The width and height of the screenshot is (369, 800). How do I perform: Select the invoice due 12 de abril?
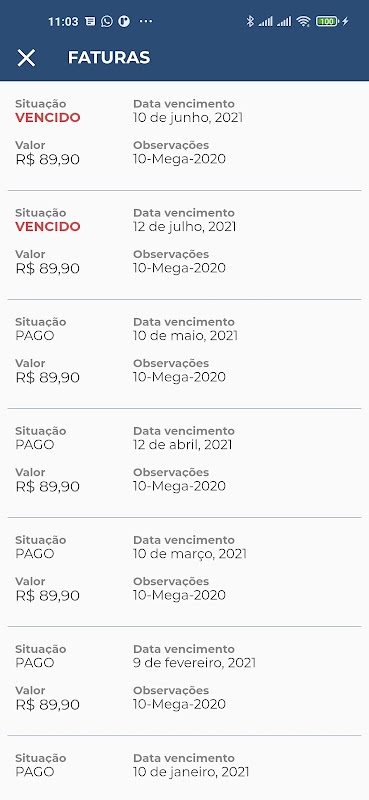point(184,463)
